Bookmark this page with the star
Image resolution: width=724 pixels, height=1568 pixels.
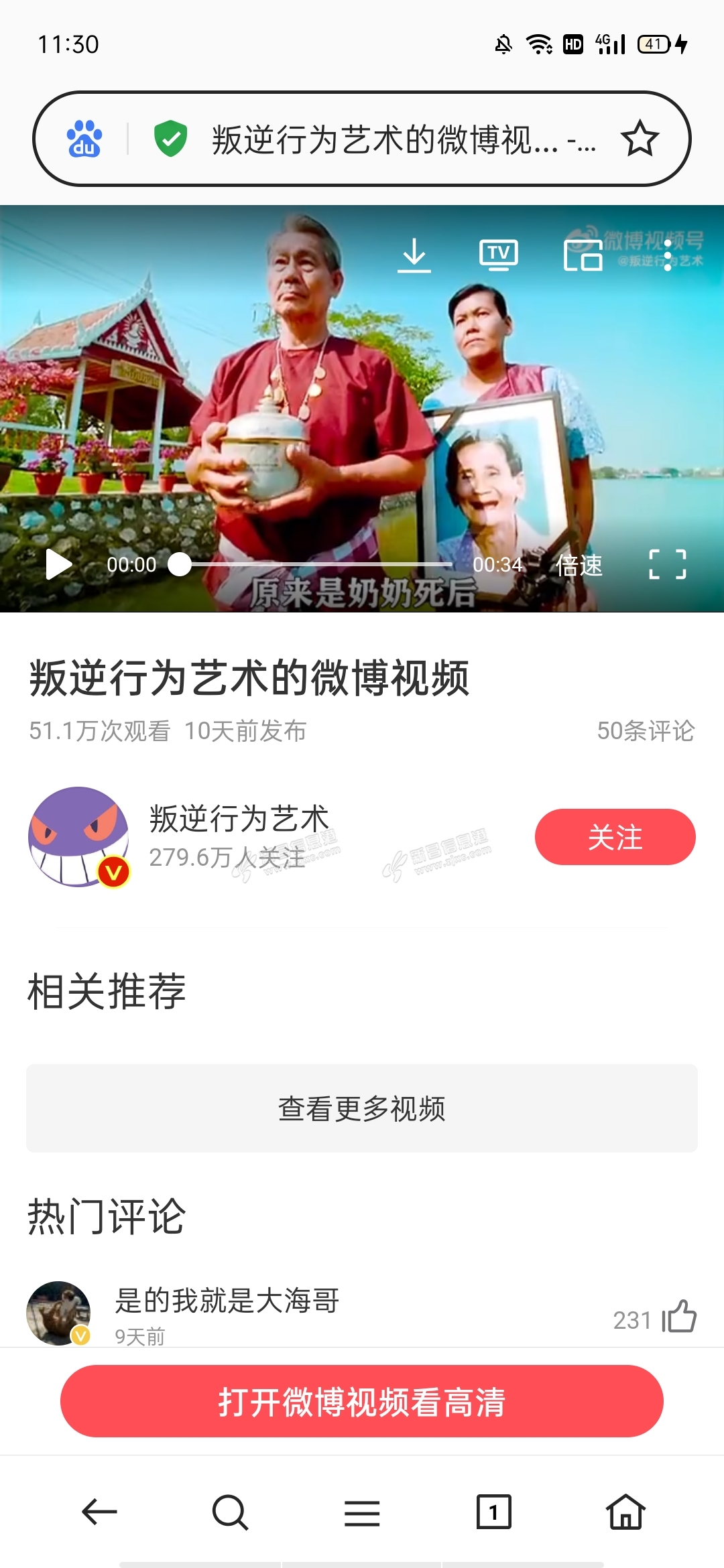(x=640, y=139)
